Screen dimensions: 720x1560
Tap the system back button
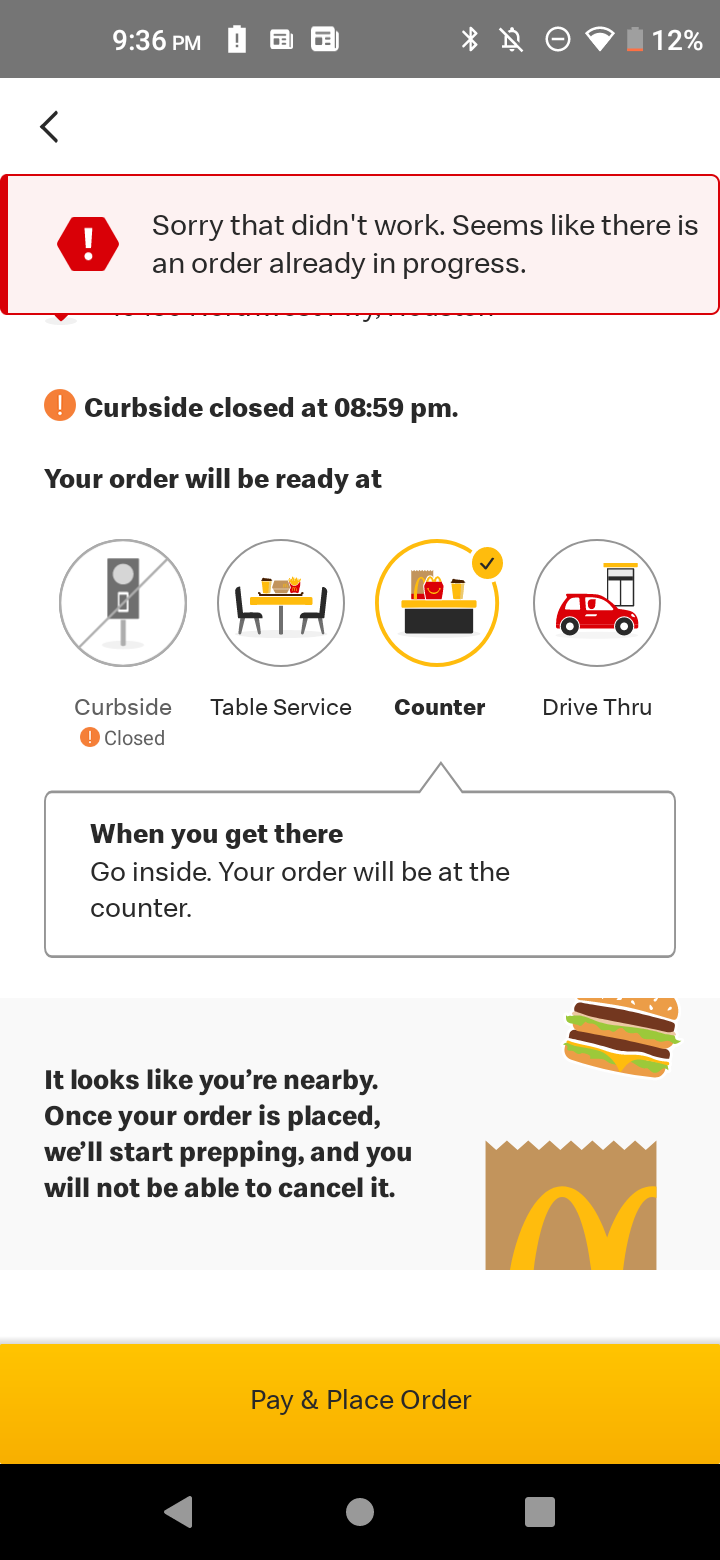179,1512
